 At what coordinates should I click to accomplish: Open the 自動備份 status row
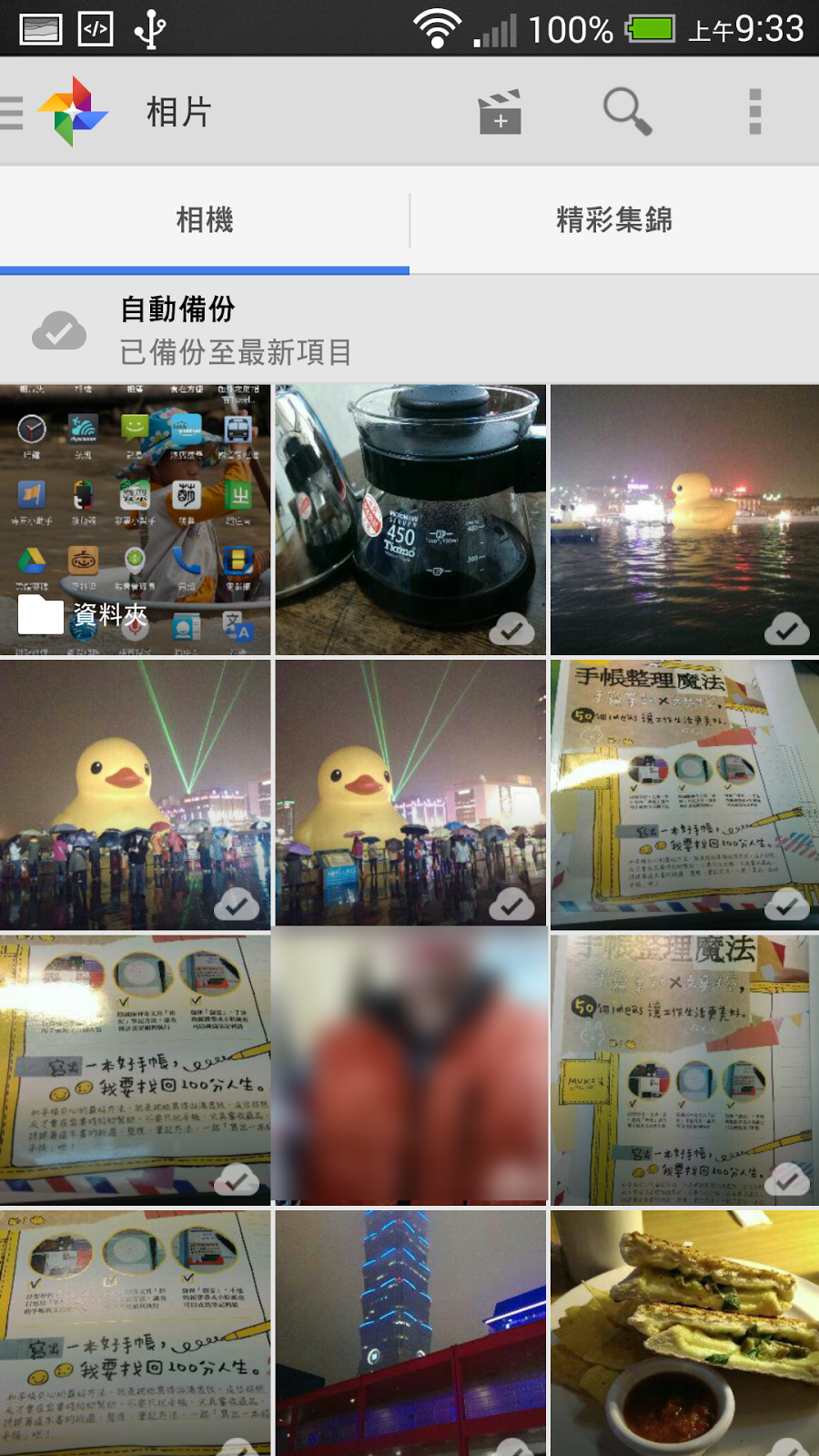409,330
